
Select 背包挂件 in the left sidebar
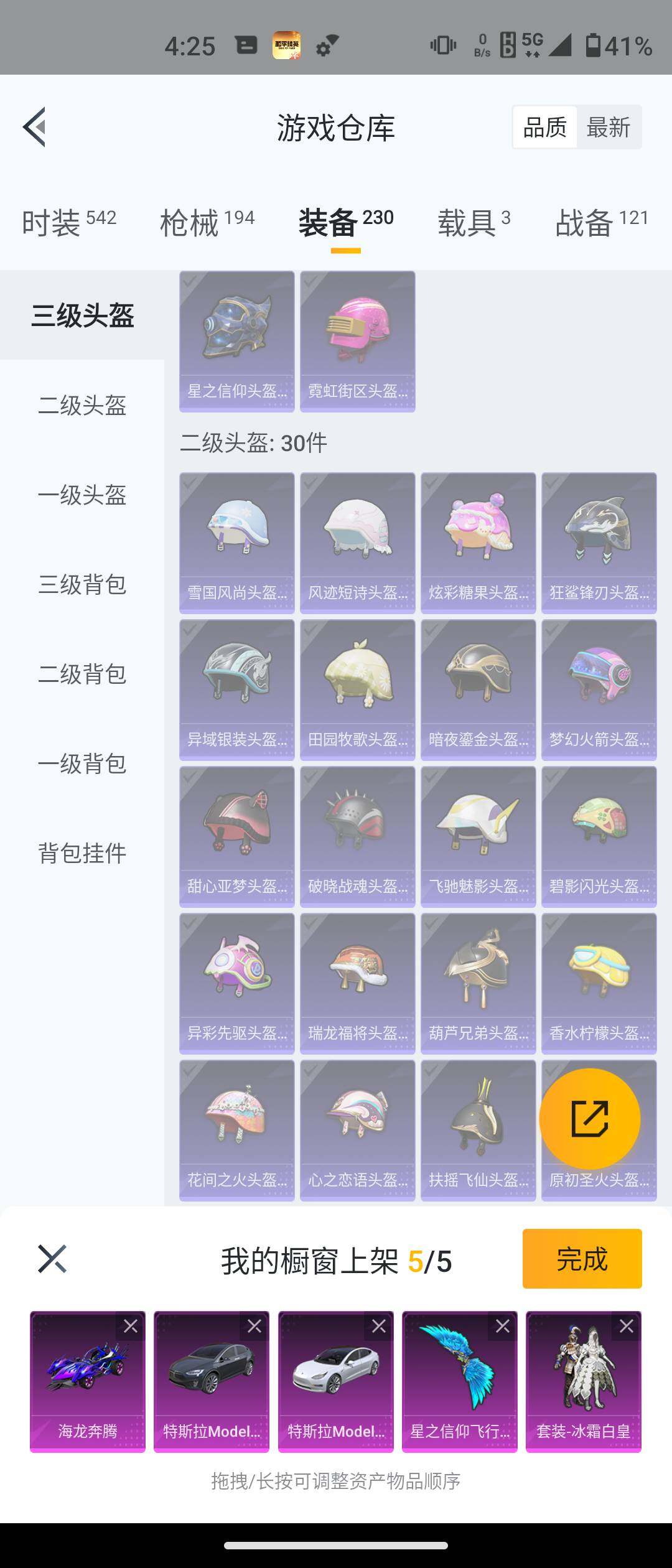click(82, 854)
